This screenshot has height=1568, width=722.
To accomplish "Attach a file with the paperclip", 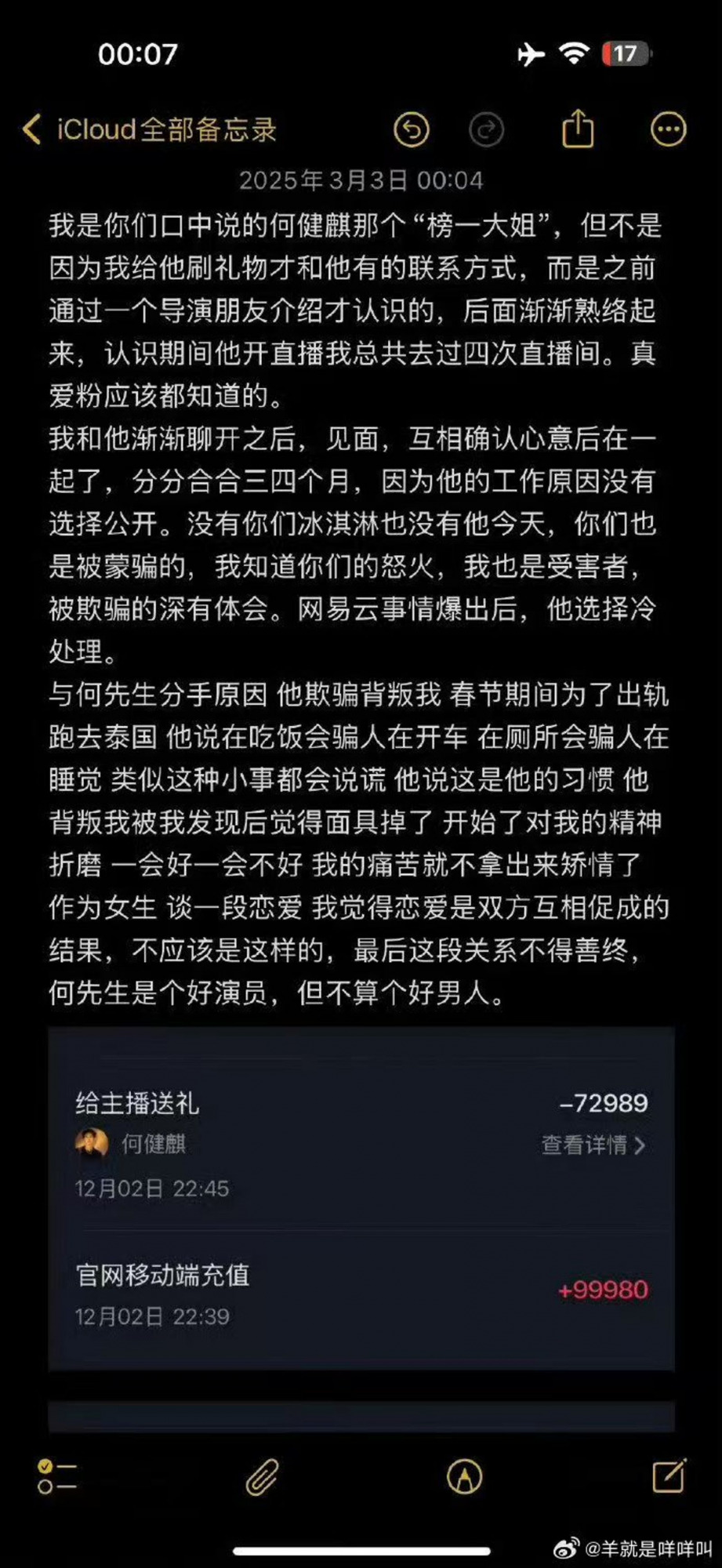I will [x=262, y=1477].
